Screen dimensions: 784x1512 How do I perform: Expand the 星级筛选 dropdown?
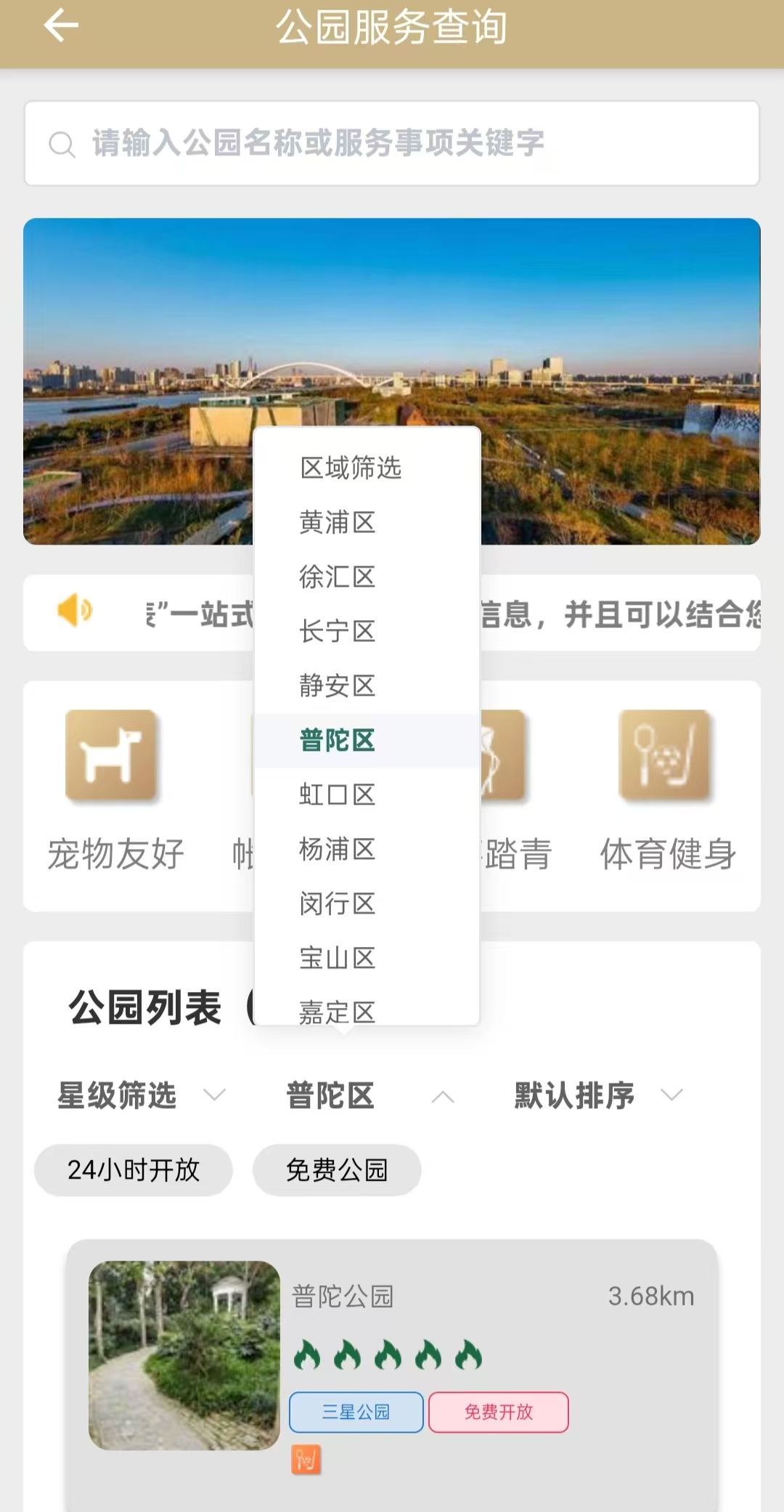click(142, 1095)
